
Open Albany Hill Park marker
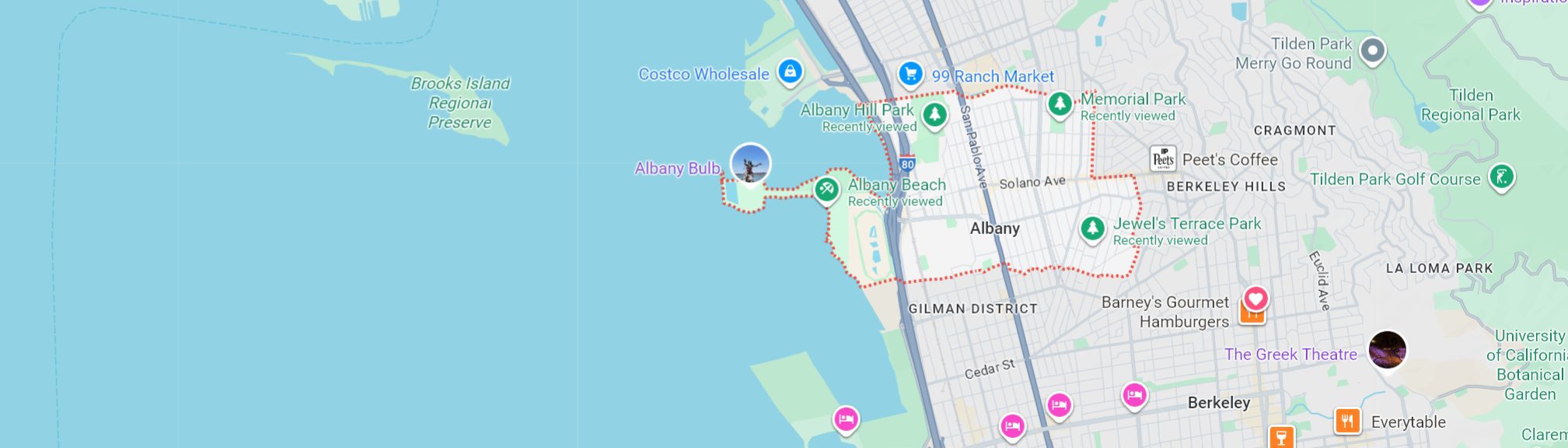pyautogui.click(x=934, y=115)
